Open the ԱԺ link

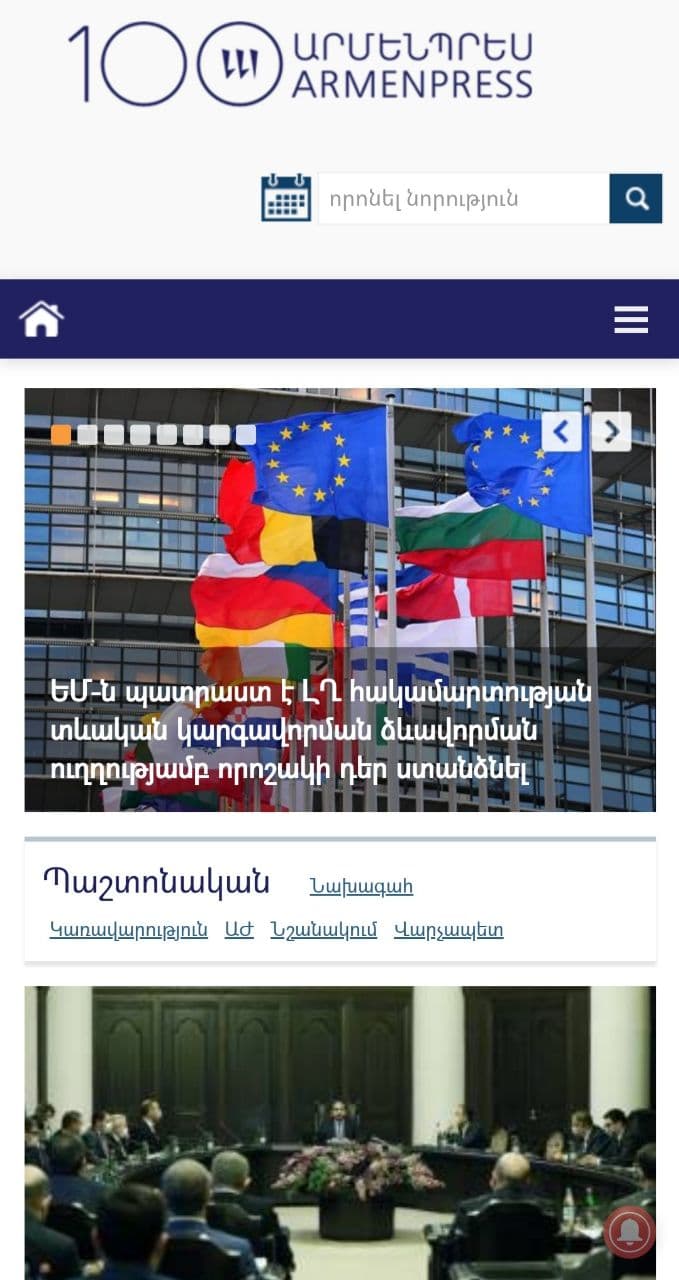pyautogui.click(x=239, y=930)
